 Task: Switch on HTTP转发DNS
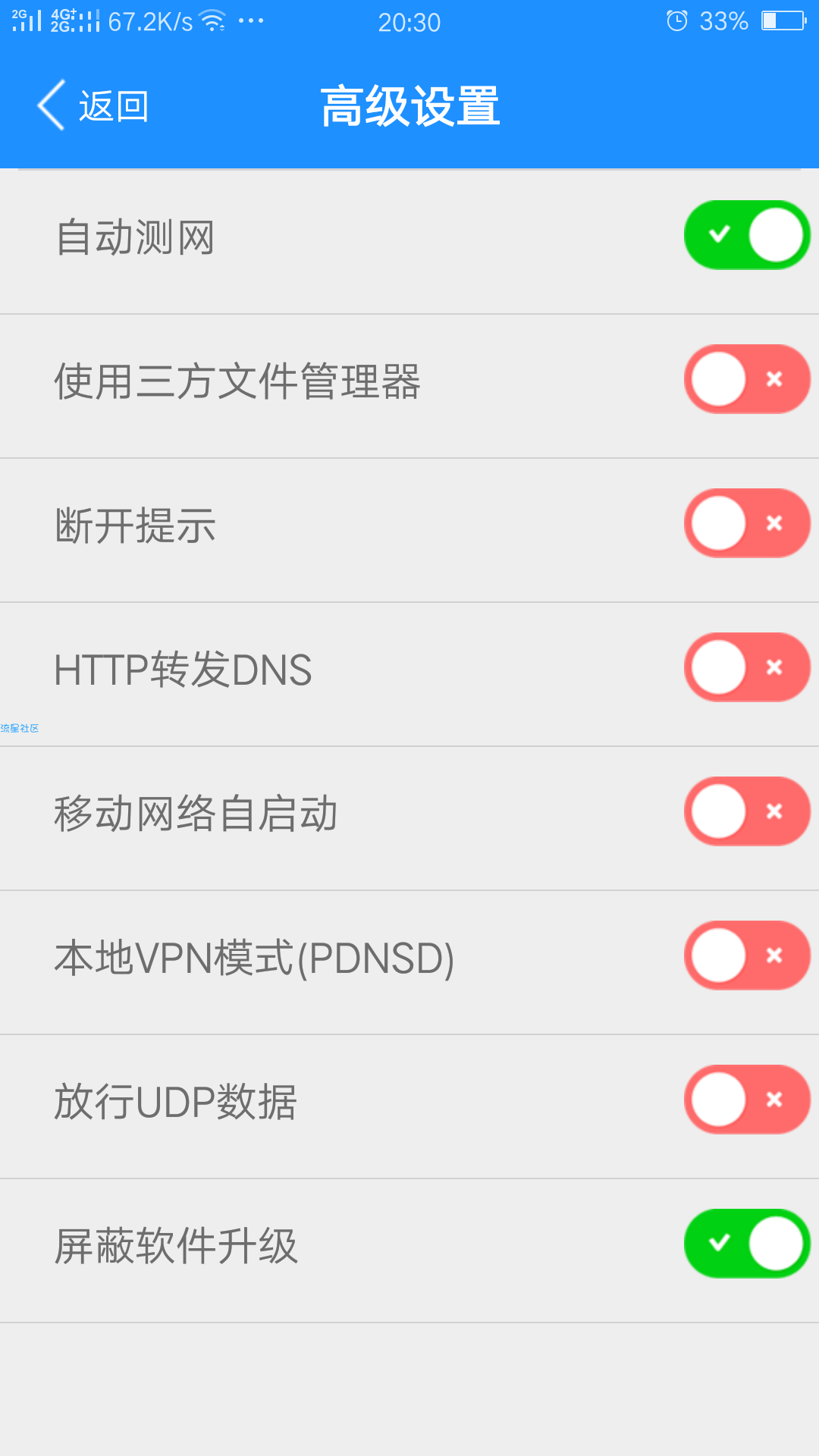pos(747,667)
